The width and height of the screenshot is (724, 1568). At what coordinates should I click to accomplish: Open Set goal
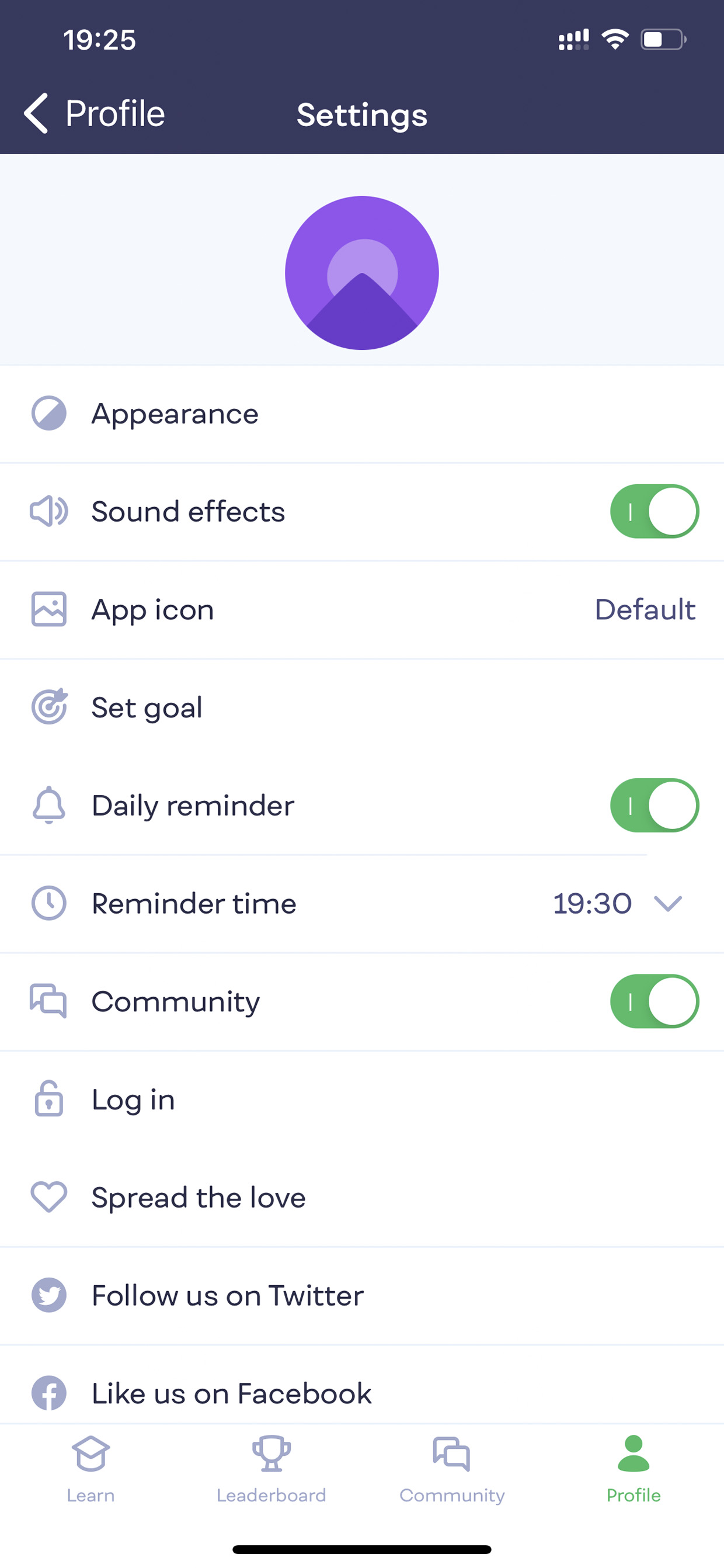coord(362,708)
